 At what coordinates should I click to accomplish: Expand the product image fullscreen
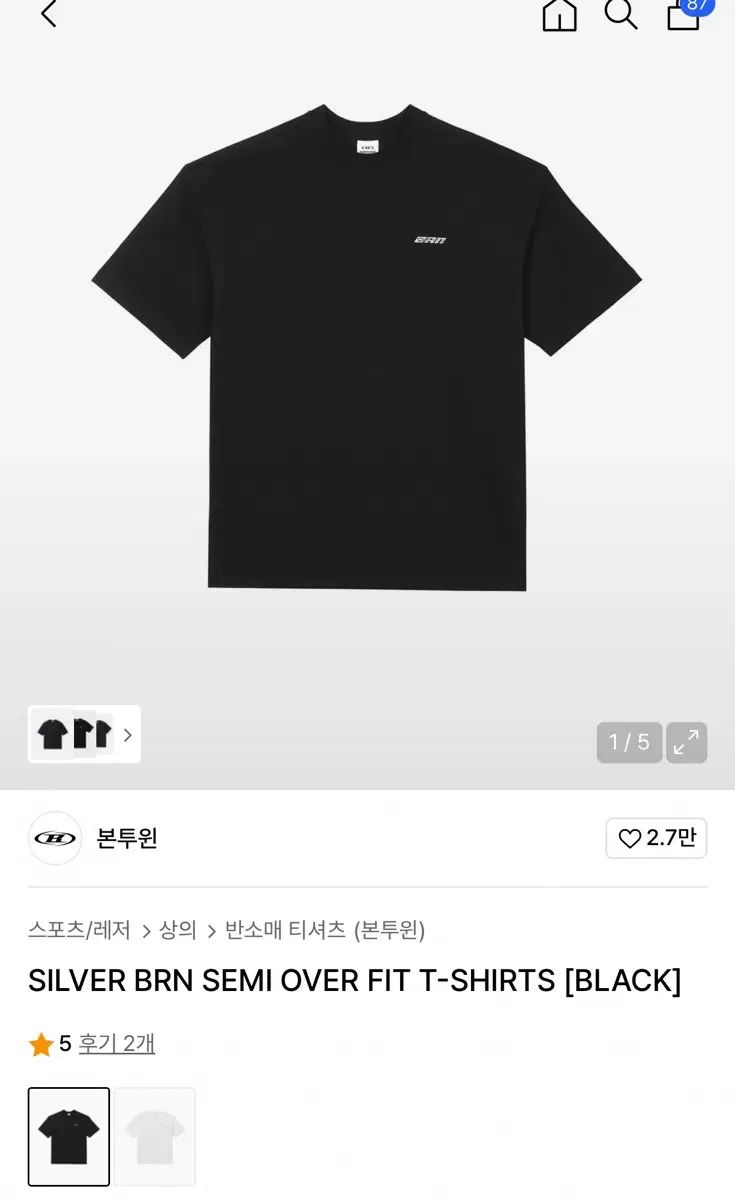click(686, 742)
